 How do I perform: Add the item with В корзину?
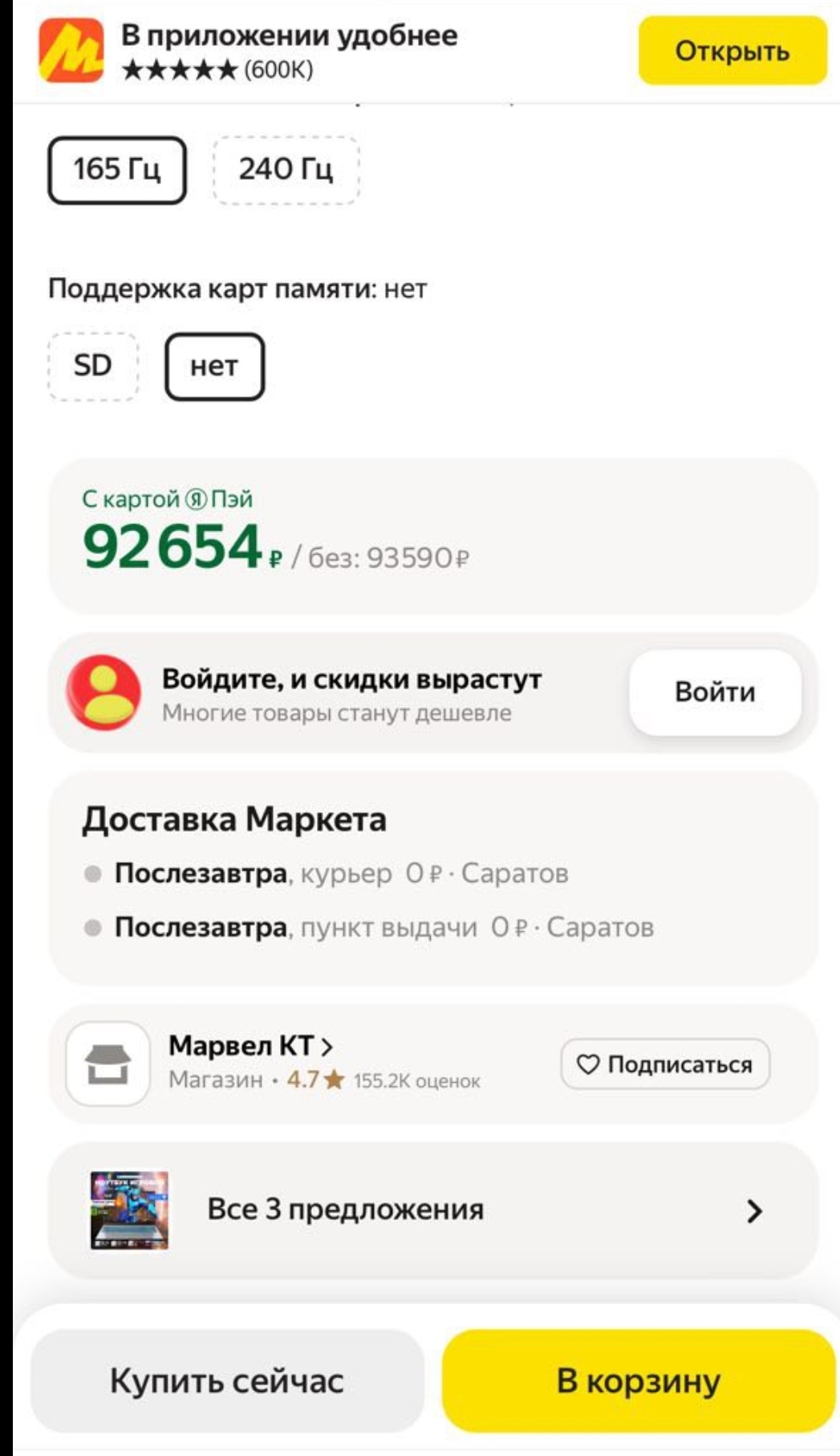[639, 1381]
